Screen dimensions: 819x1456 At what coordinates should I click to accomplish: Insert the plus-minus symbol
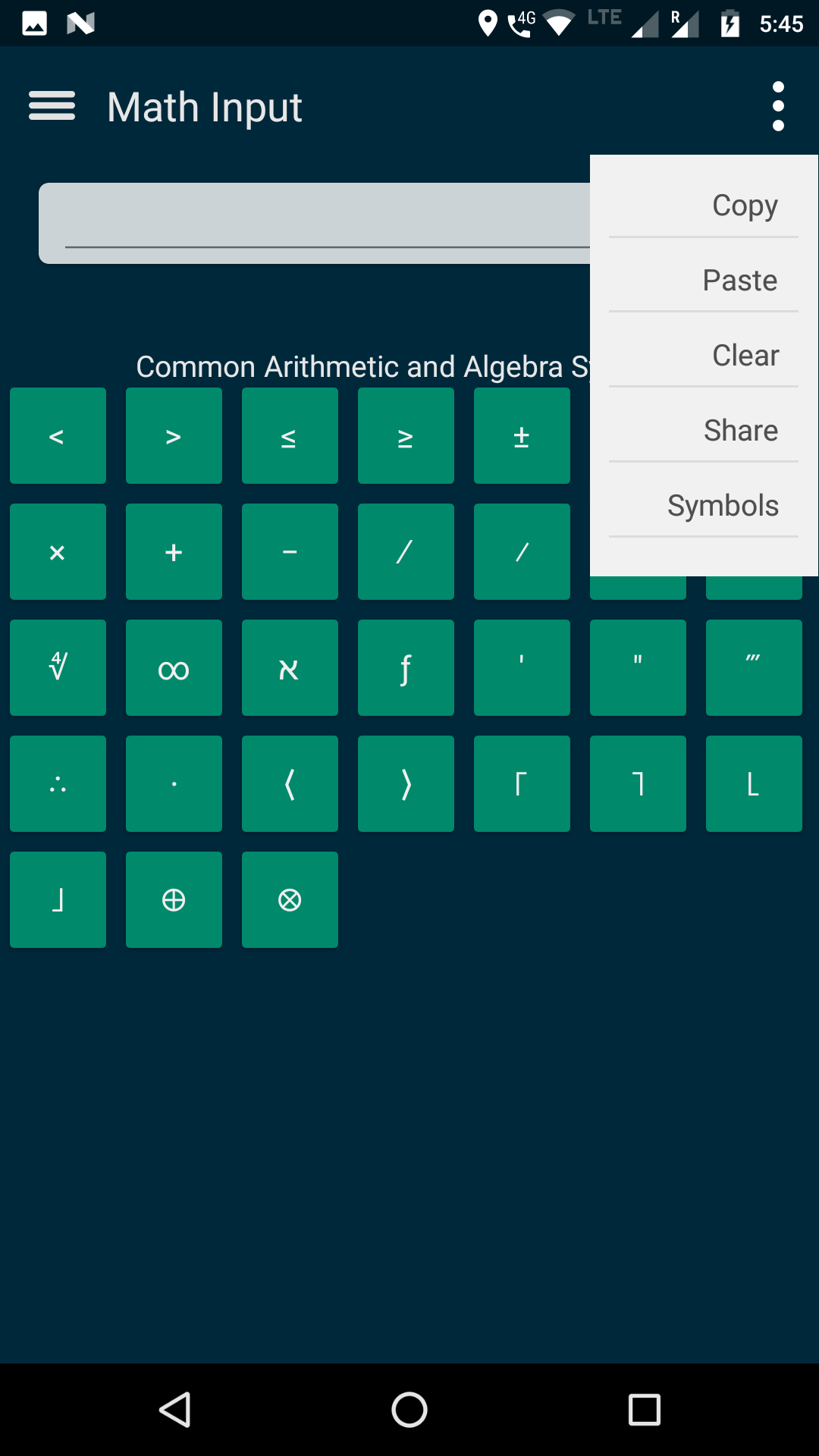pos(522,436)
